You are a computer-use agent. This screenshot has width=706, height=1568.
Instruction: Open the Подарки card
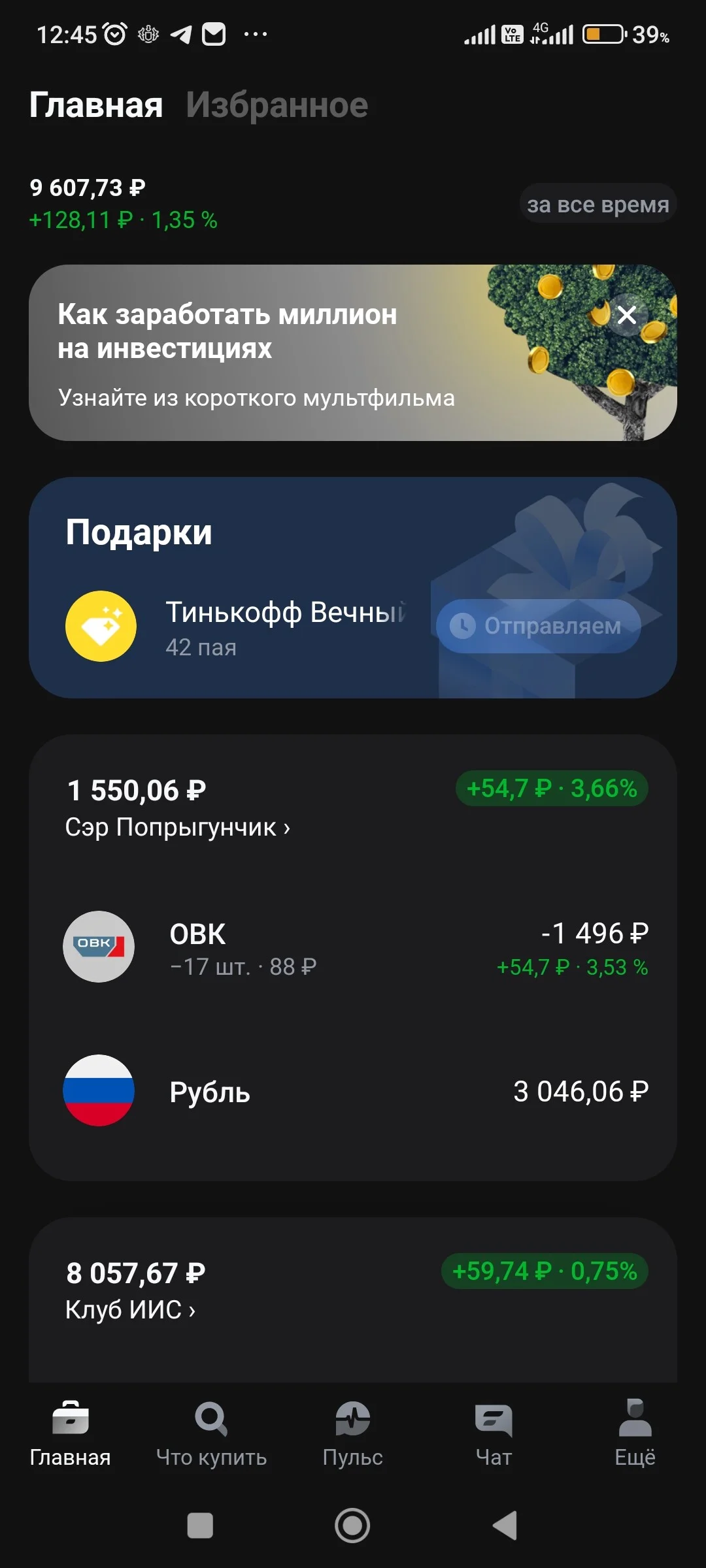click(352, 587)
